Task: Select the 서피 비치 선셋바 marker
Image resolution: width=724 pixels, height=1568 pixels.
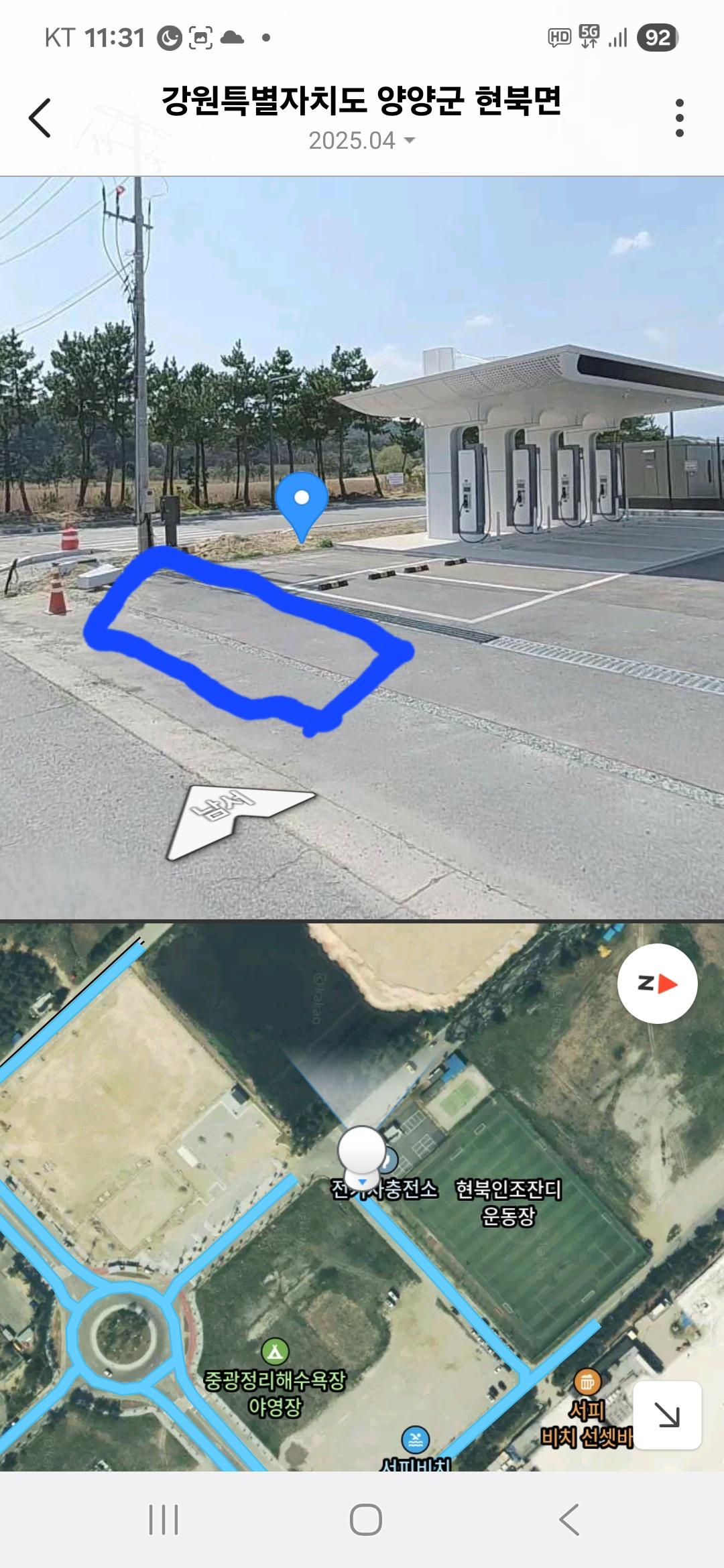Action: (x=587, y=1382)
